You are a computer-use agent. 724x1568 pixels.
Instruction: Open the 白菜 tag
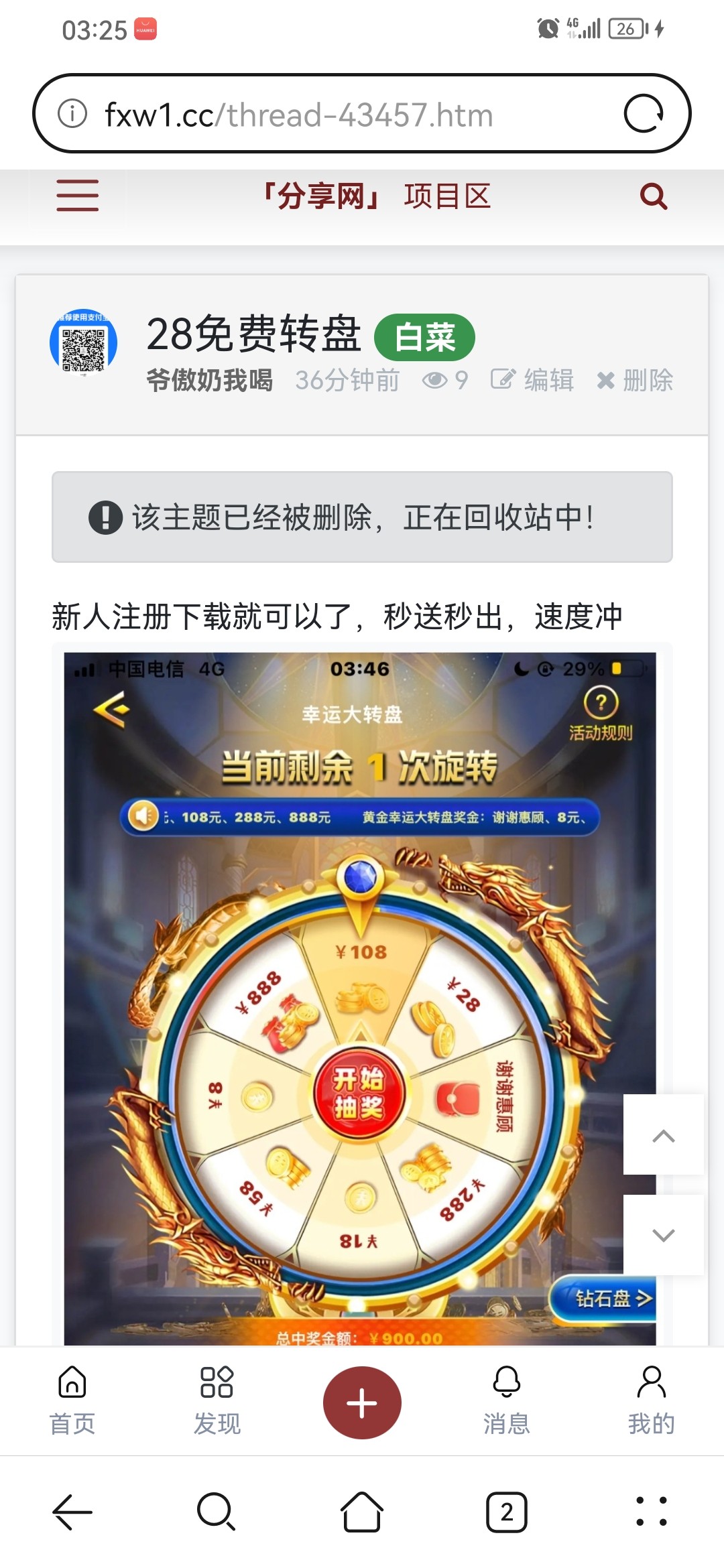click(x=424, y=336)
